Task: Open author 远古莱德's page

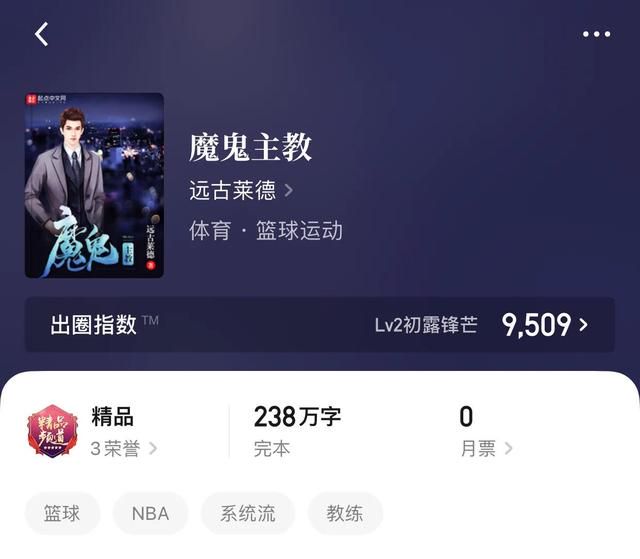Action: (240, 190)
